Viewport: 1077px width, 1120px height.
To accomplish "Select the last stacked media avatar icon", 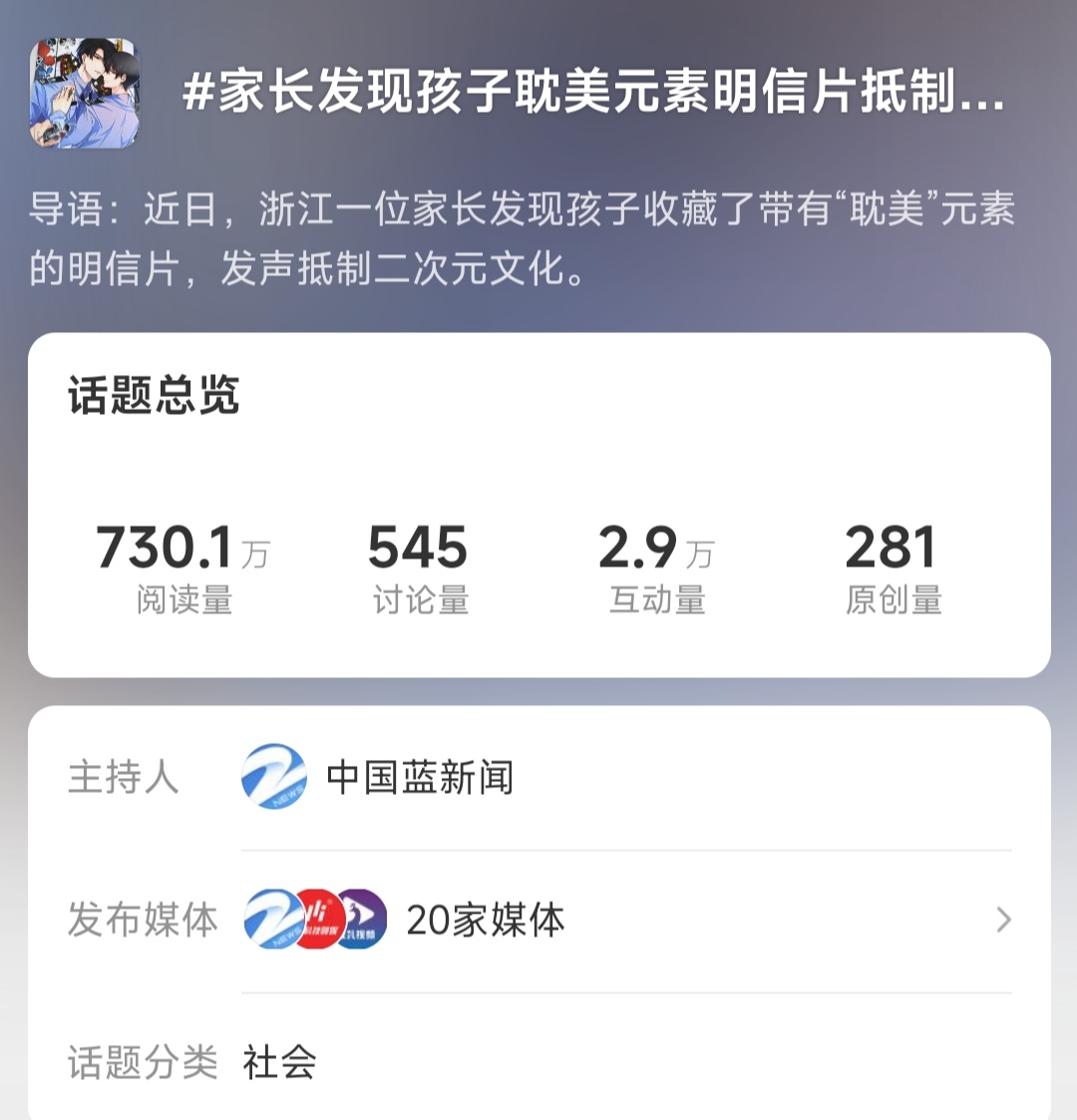I will click(x=363, y=921).
